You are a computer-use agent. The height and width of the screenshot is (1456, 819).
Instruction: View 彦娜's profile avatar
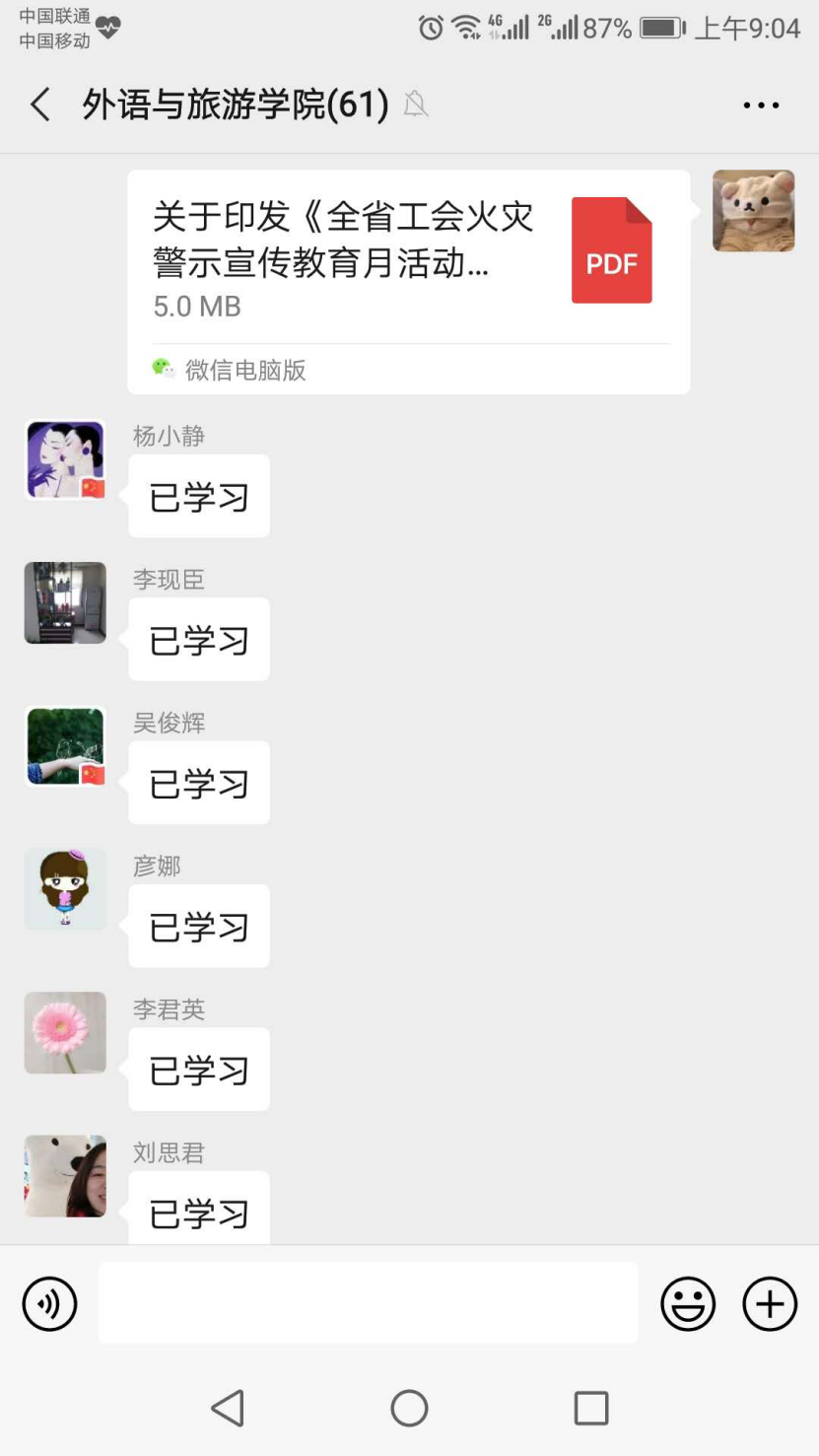pyautogui.click(x=65, y=889)
